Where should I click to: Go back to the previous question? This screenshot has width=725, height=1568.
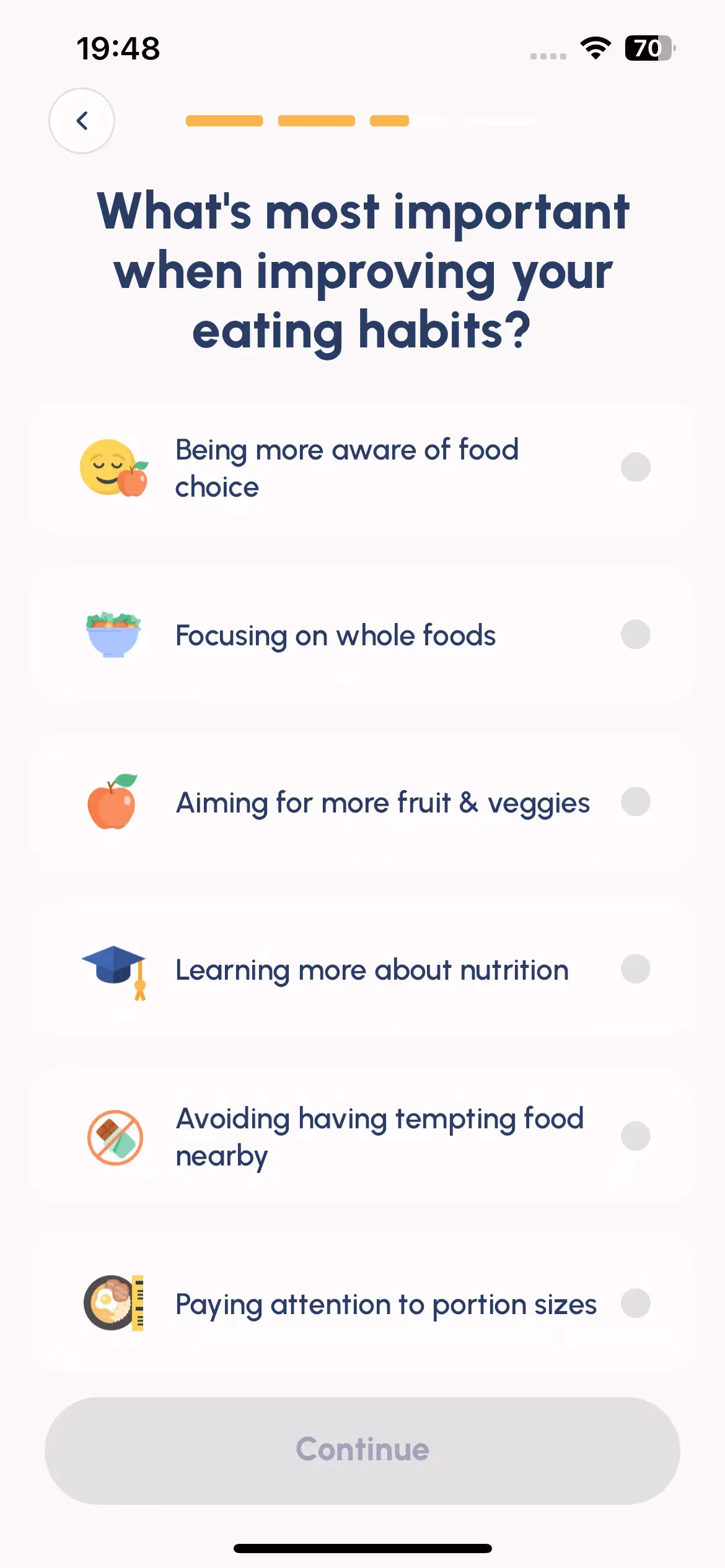(82, 121)
